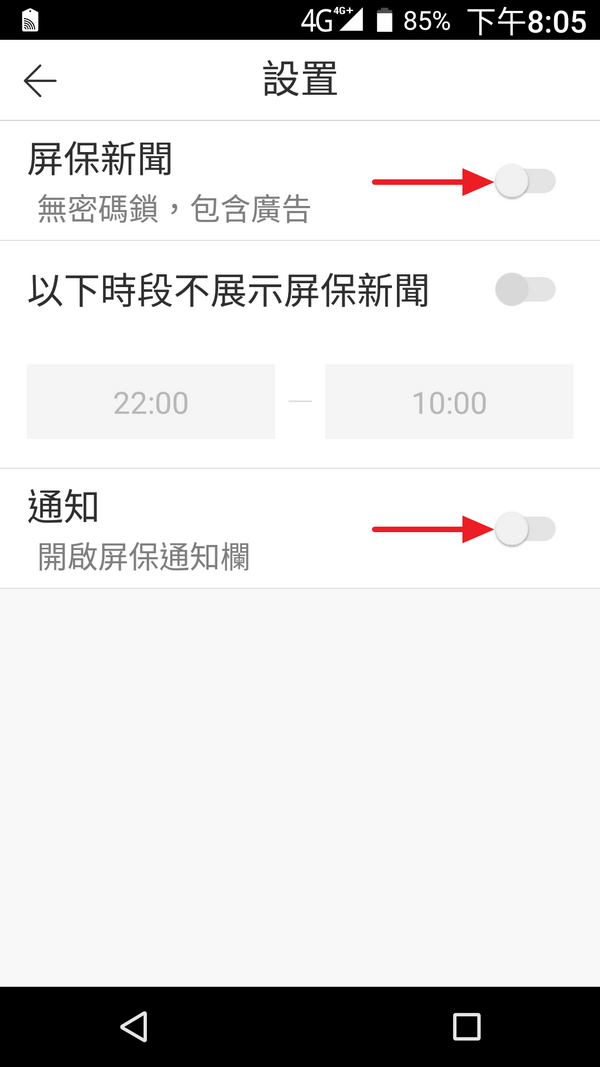Open recent apps with the square button
The image size is (600, 1067).
coord(466,1026)
